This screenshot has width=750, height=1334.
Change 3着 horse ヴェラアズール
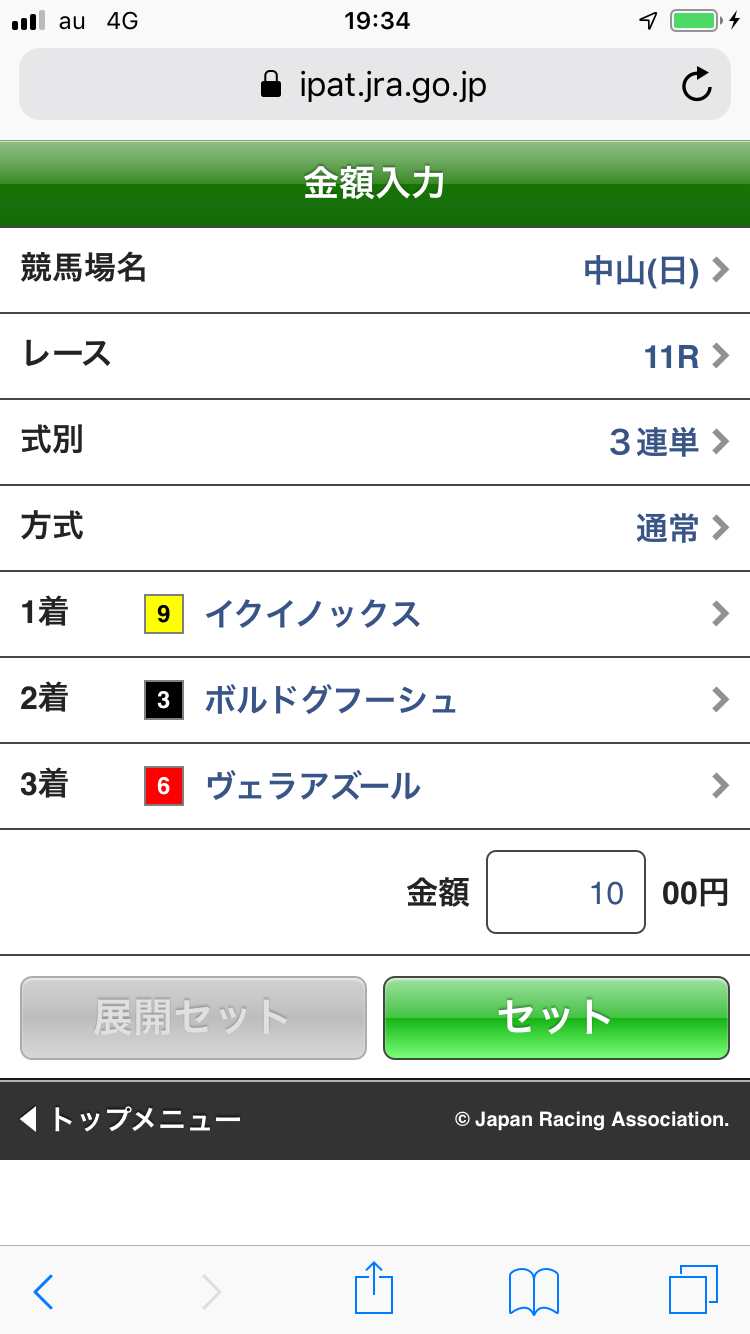coord(375,786)
